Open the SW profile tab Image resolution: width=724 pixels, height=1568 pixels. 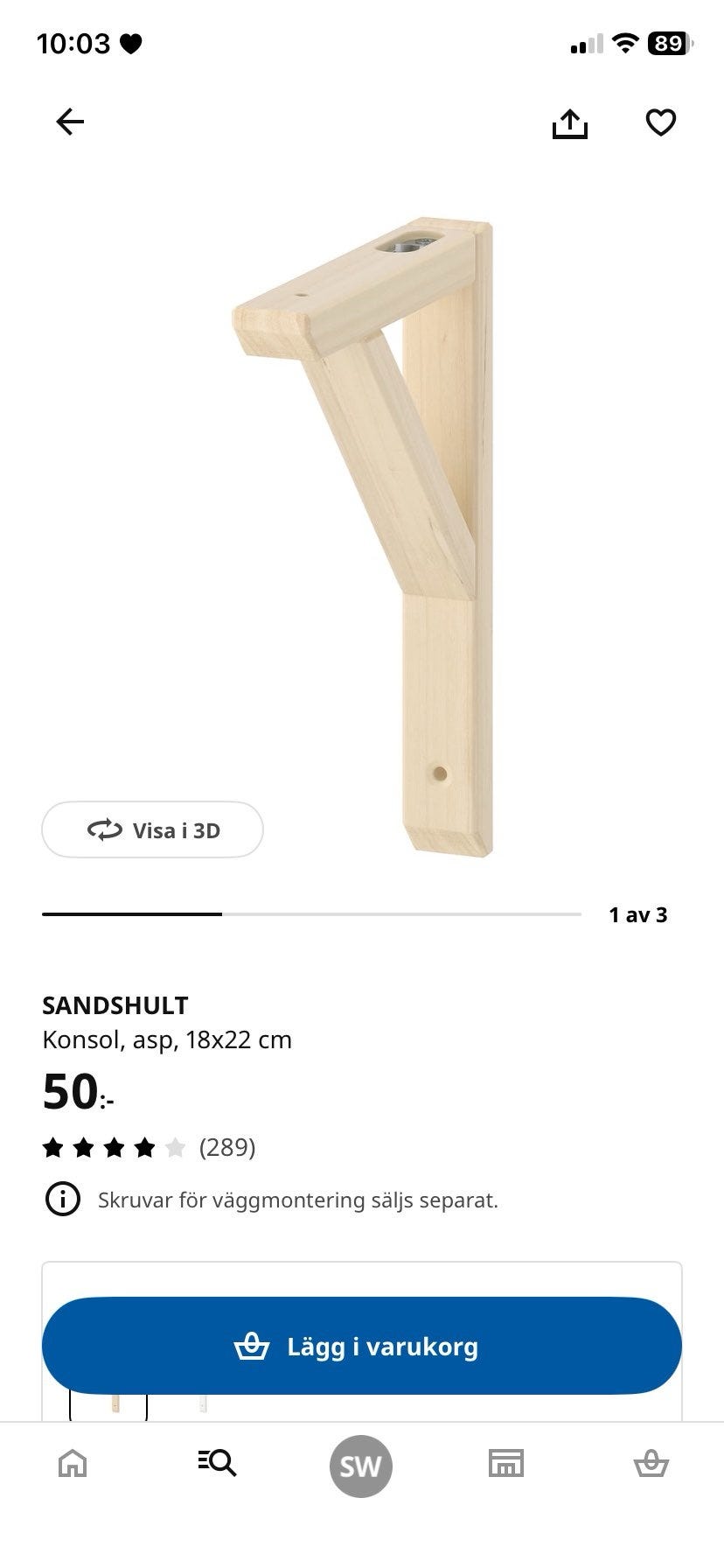click(361, 1466)
